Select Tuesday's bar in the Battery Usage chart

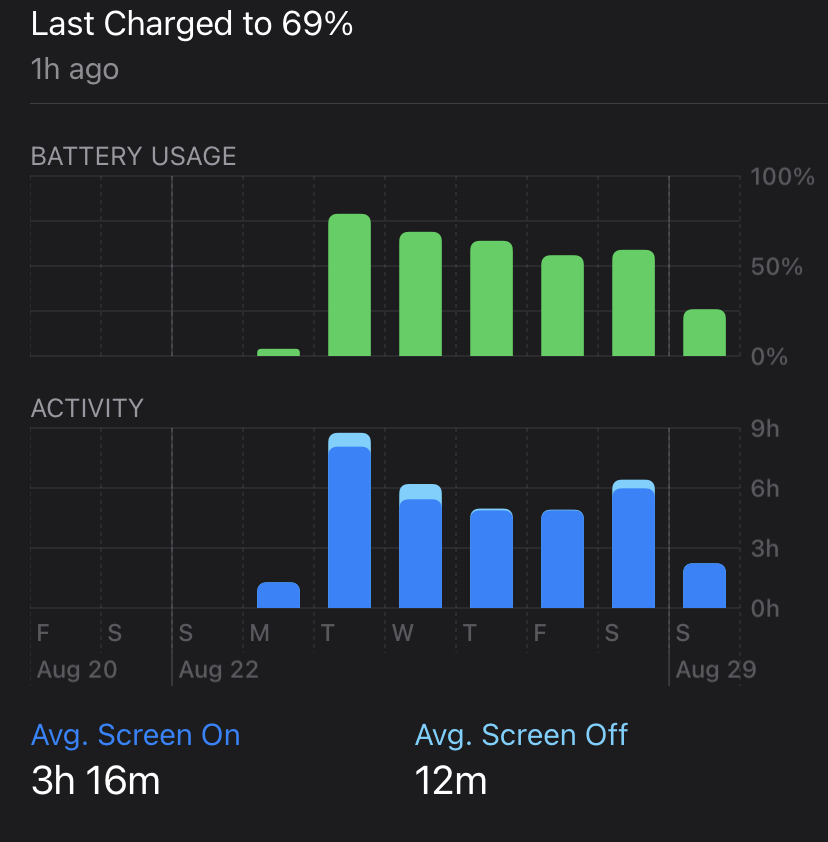pos(349,285)
